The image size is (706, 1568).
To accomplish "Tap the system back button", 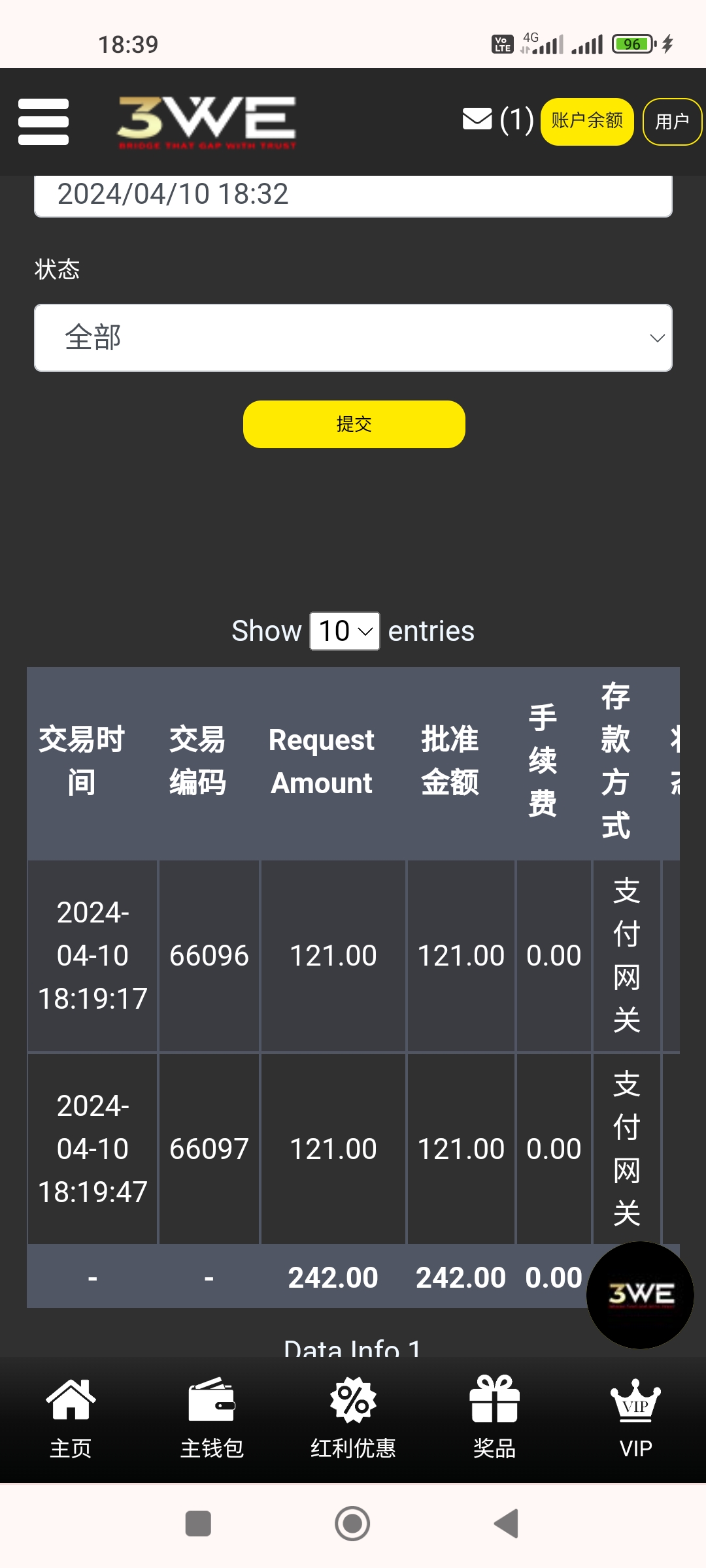I will pos(507,1524).
